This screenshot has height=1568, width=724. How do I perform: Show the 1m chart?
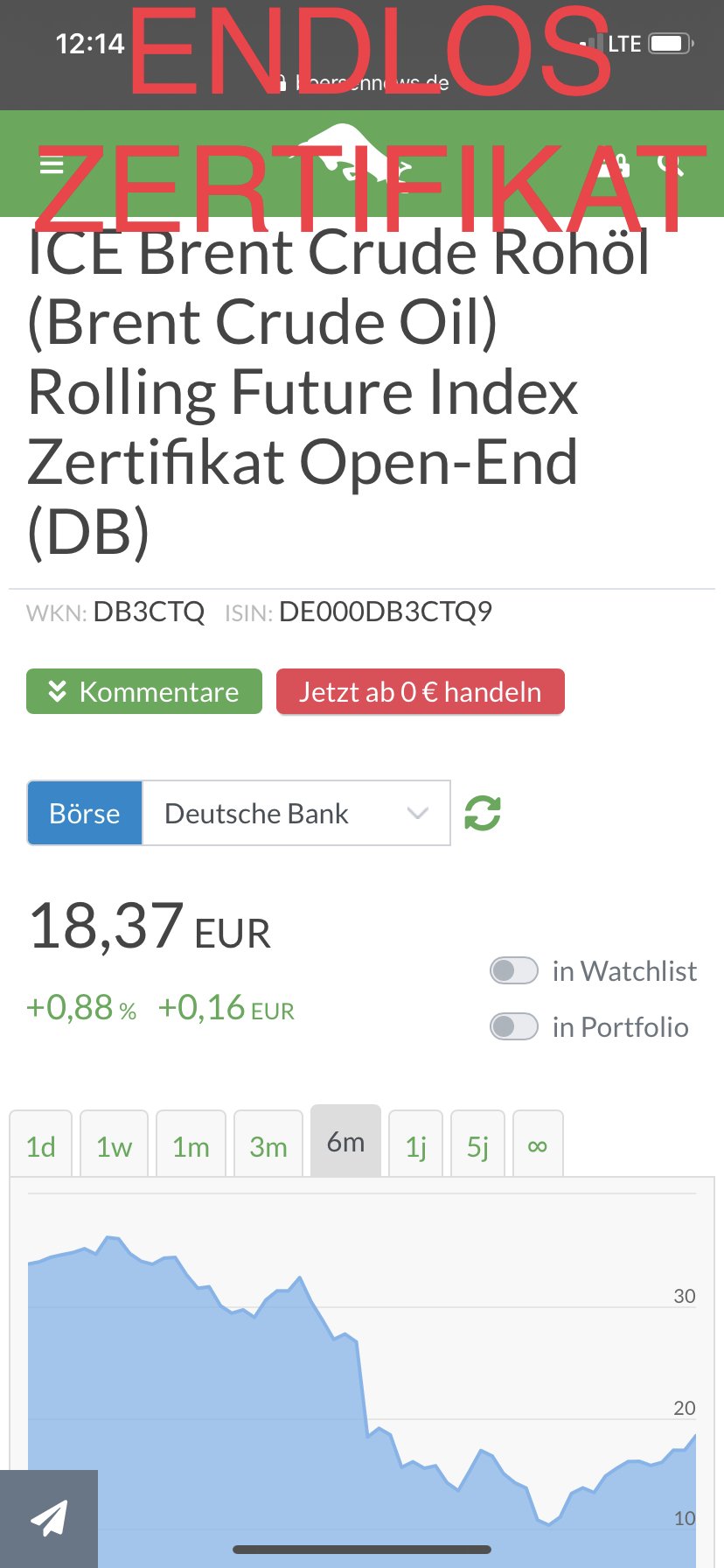[191, 1145]
